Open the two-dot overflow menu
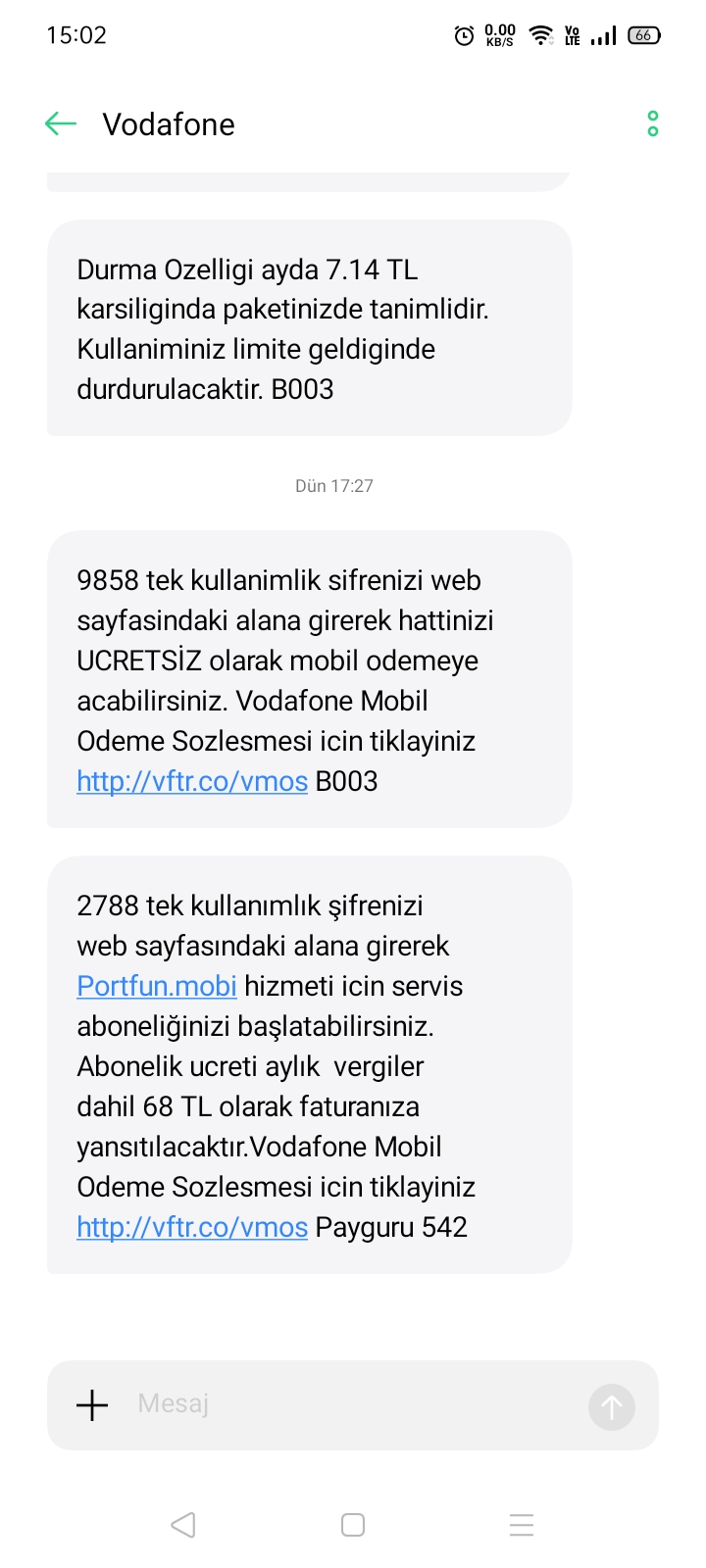706x1568 pixels. pyautogui.click(x=653, y=123)
